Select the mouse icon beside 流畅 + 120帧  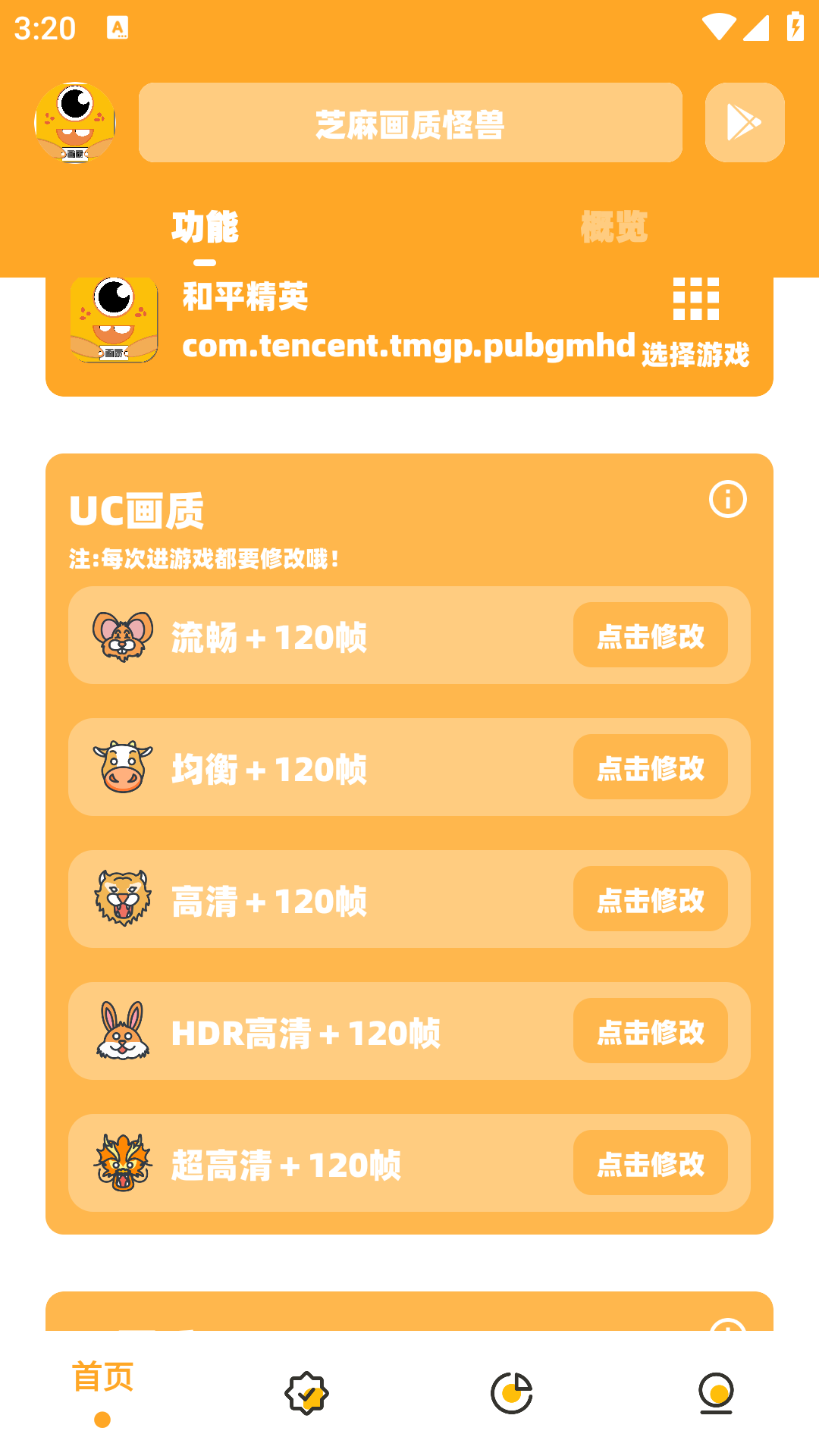tap(121, 637)
